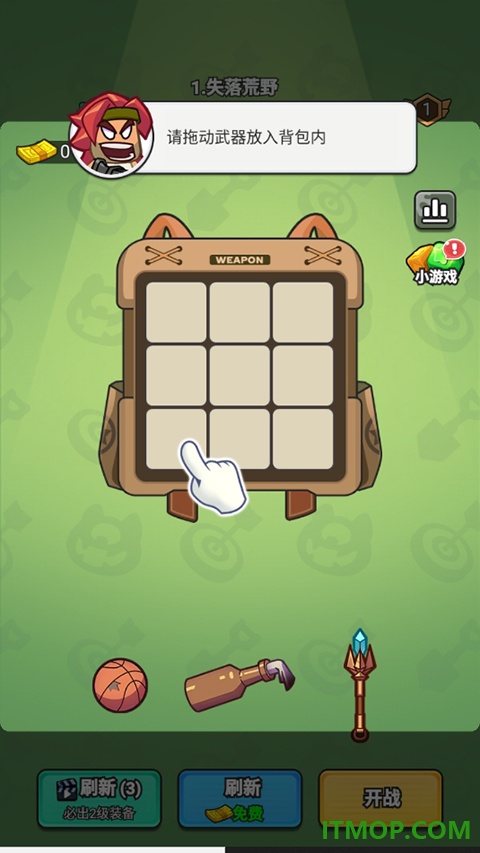
Task: Open the 小游戏 mini-games button
Action: coord(436,263)
